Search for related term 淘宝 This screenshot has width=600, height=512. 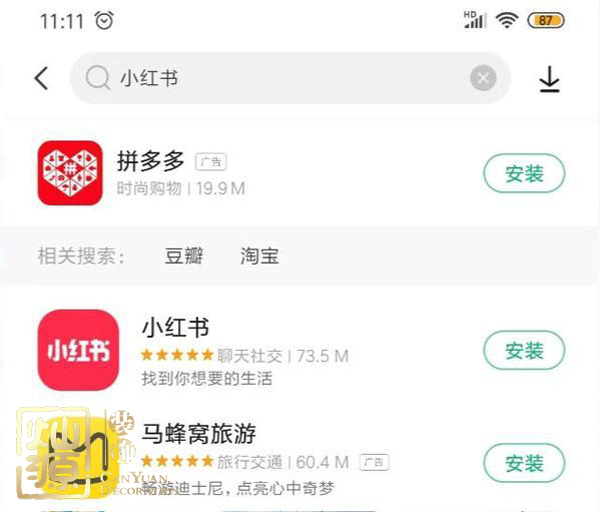260,256
